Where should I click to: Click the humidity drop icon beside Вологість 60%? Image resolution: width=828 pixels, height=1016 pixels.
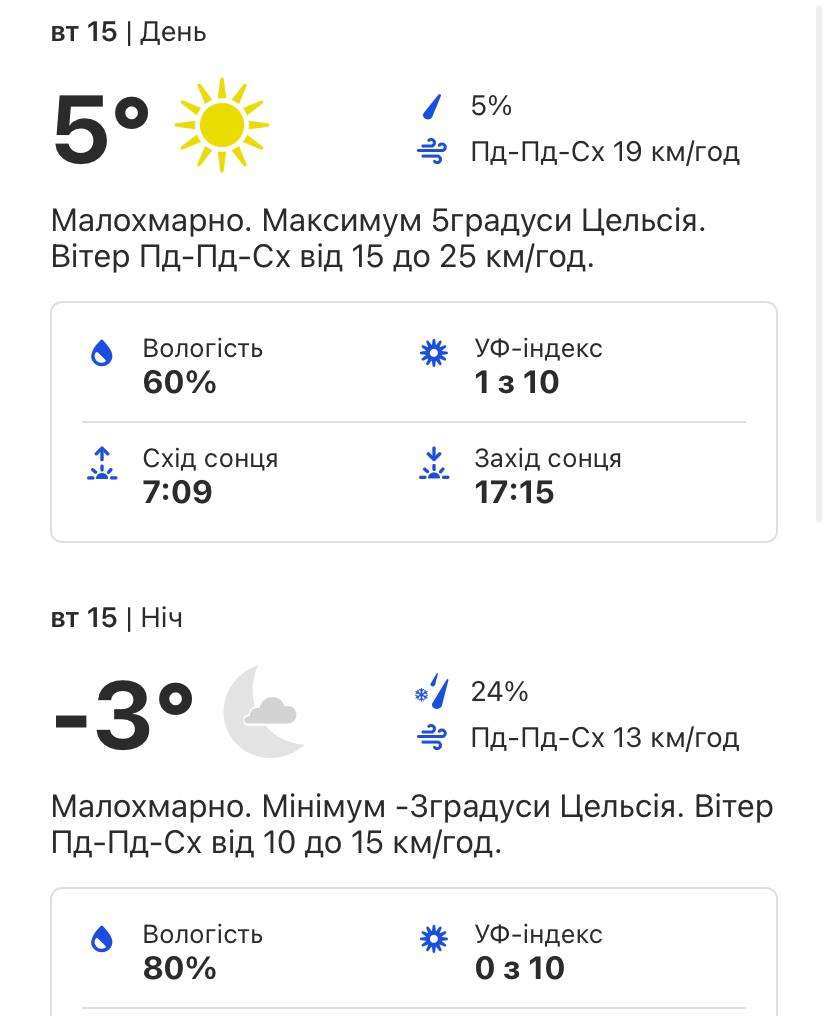coord(102,353)
